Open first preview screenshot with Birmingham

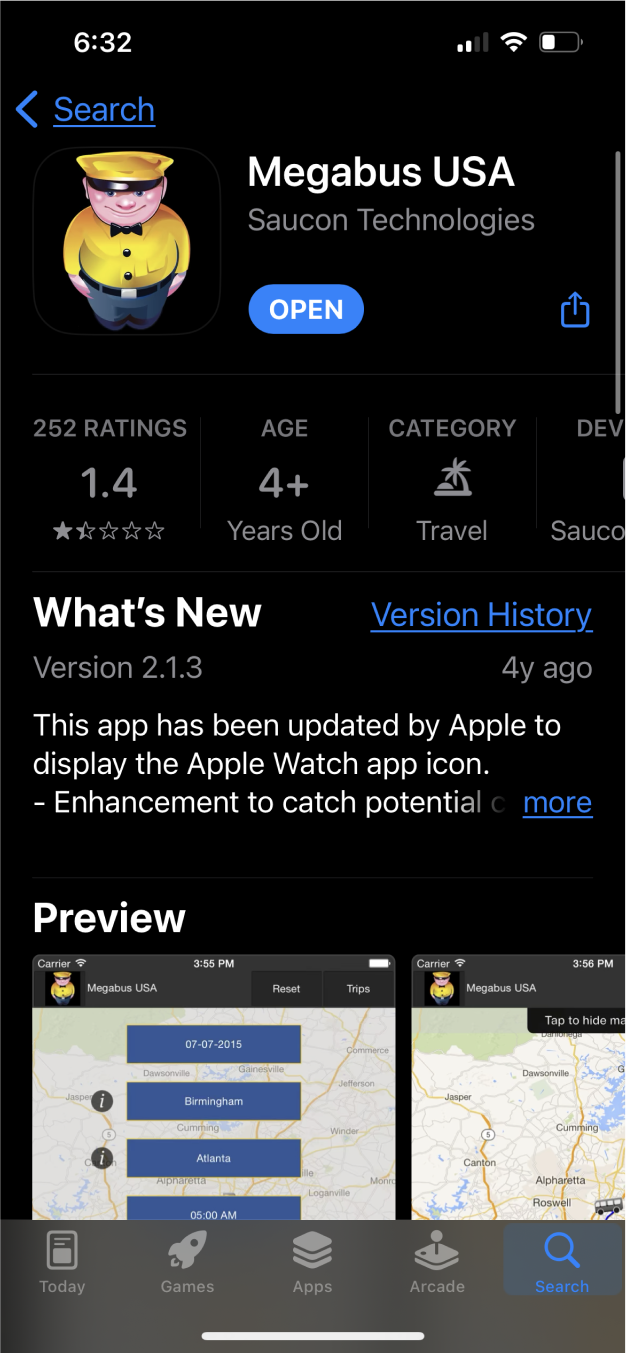[214, 1087]
